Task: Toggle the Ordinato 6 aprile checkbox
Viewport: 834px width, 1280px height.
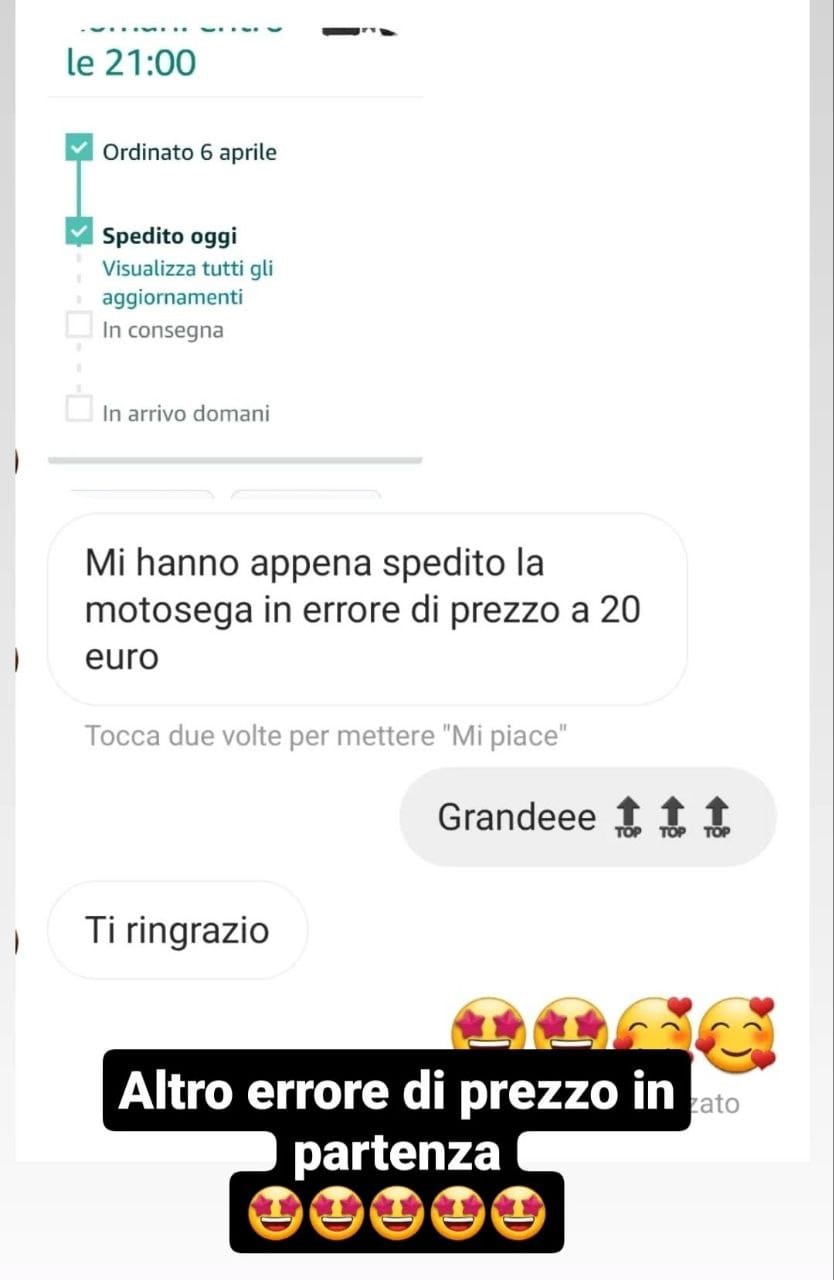Action: tap(78, 147)
